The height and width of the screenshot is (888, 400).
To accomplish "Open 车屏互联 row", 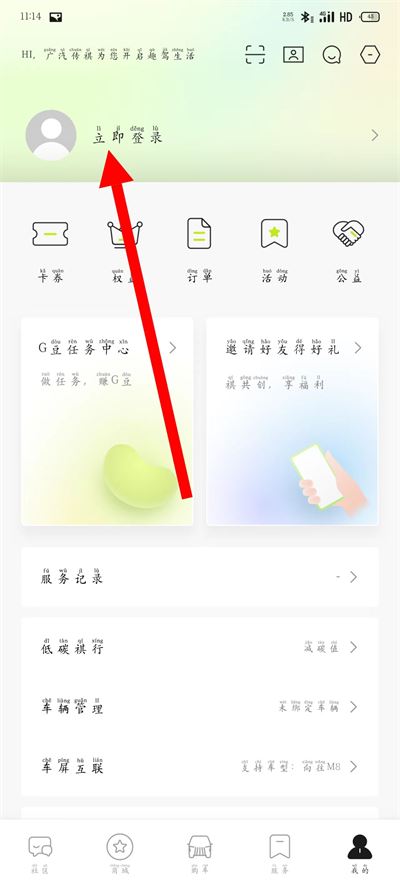I will pyautogui.click(x=200, y=766).
